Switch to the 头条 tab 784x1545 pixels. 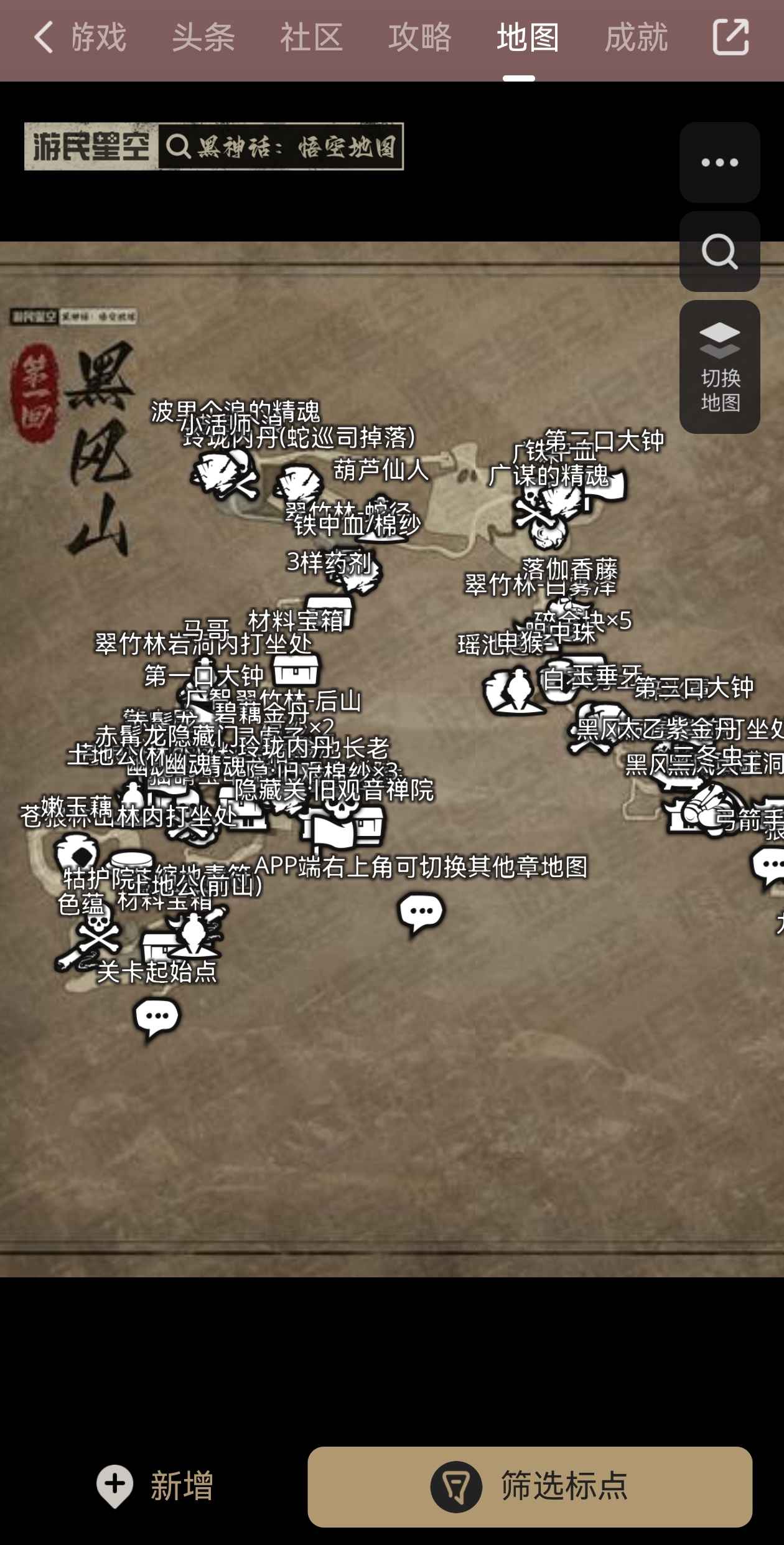tap(203, 37)
